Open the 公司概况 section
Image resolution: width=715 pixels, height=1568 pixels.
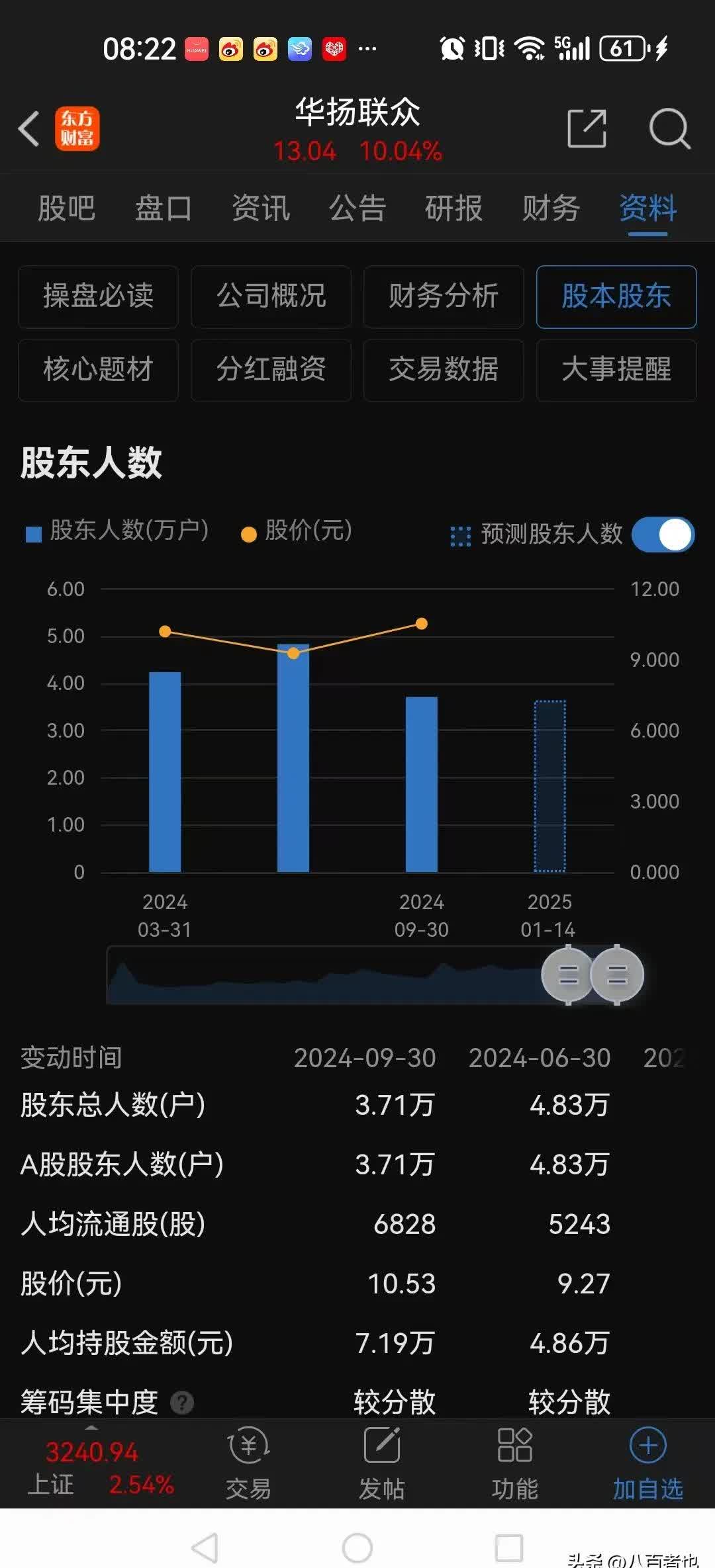point(271,297)
